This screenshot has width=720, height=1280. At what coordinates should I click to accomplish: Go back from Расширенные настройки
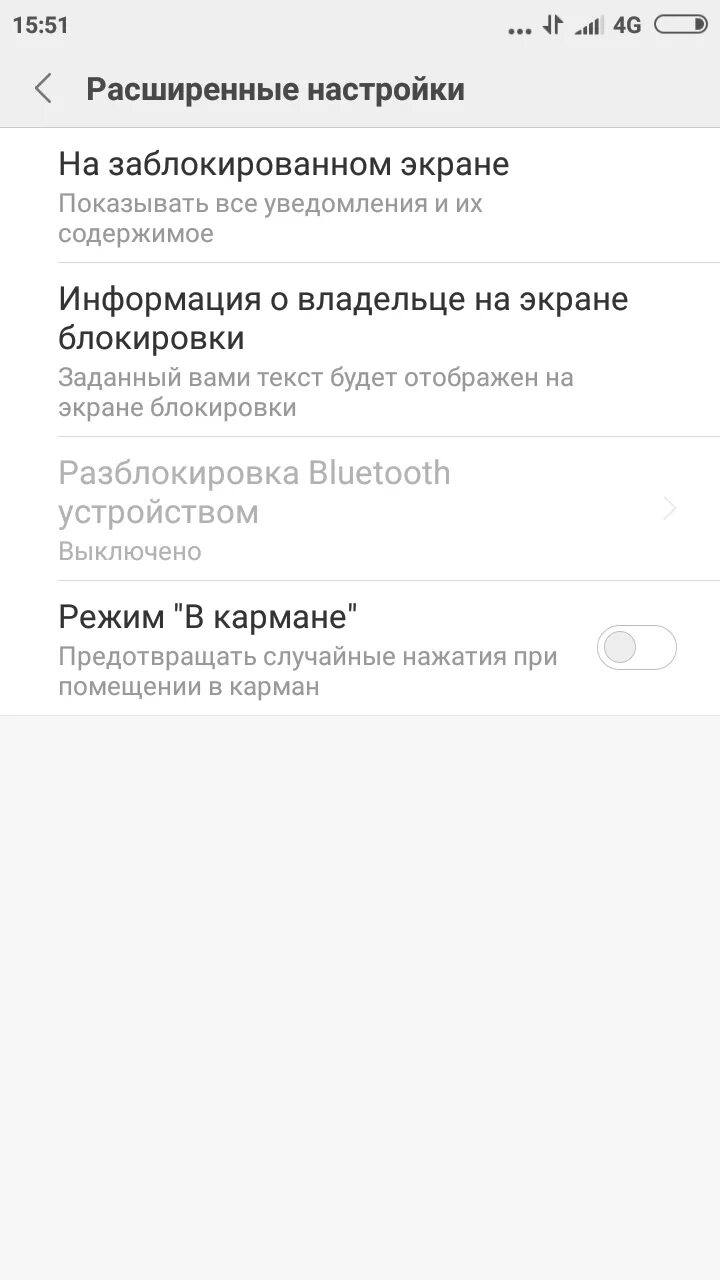(x=43, y=89)
